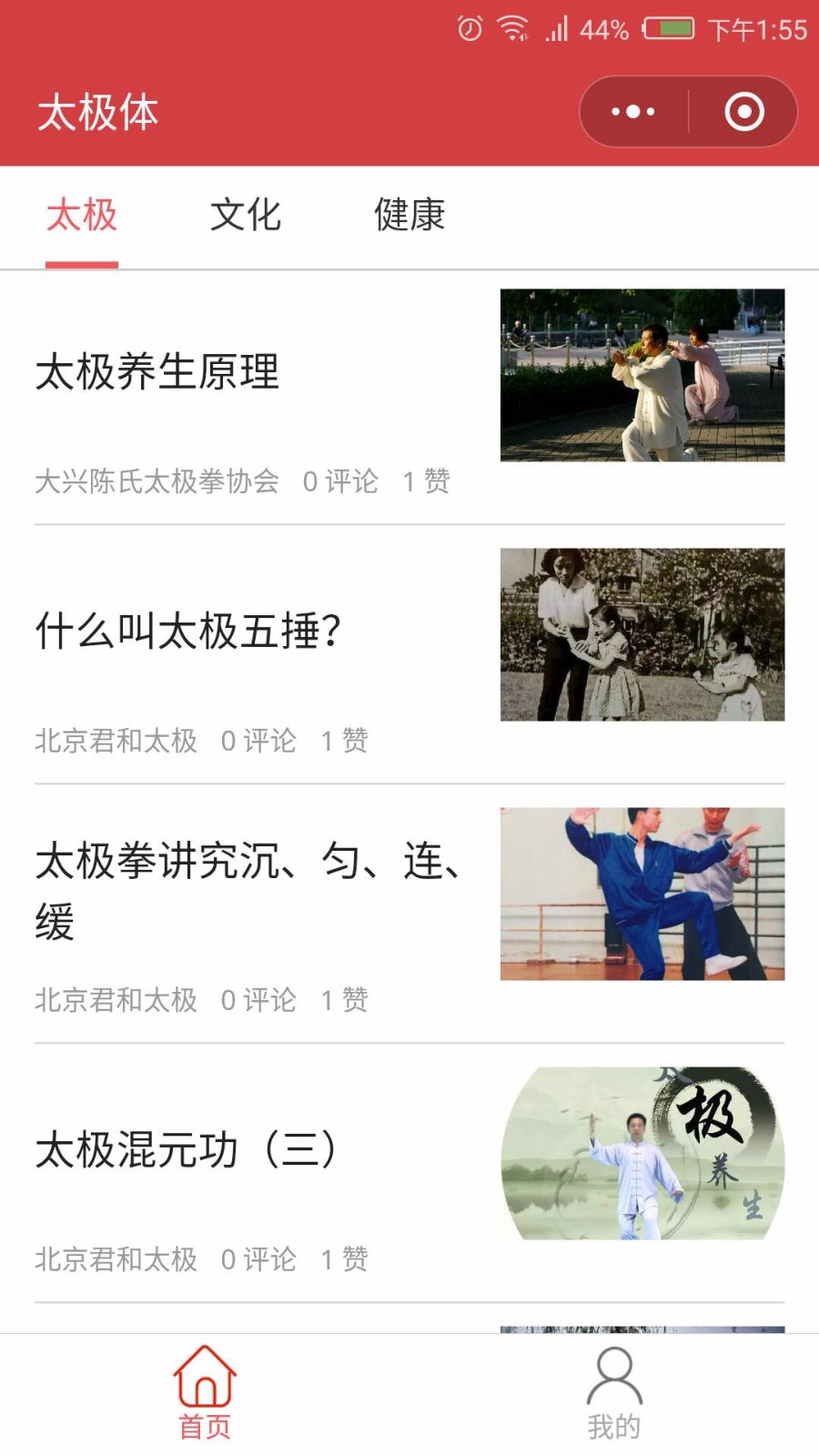Switch to the 文化 tab
The width and height of the screenshot is (819, 1456).
(246, 216)
